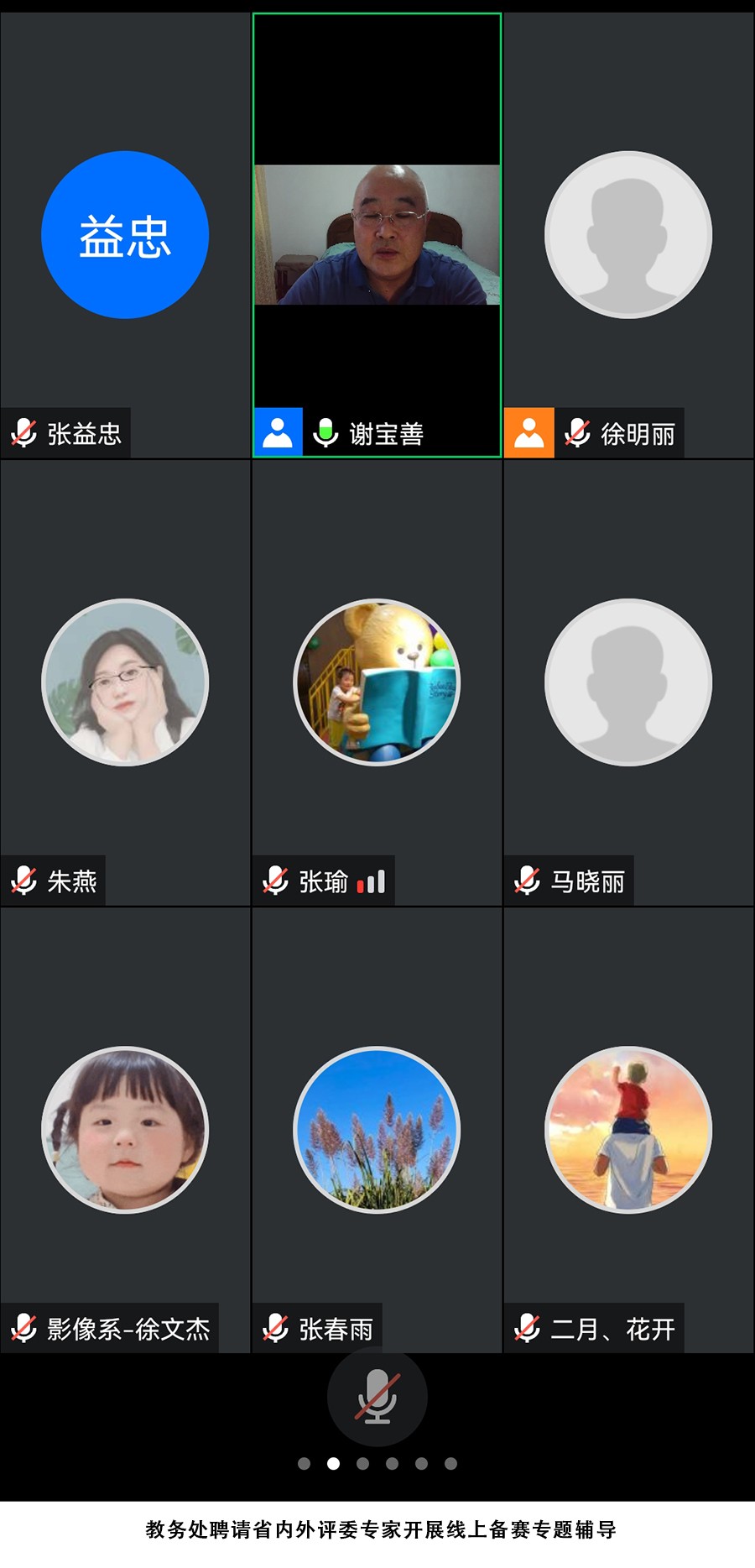
Task: Open 张益忠's participant tile
Action: (x=125, y=235)
